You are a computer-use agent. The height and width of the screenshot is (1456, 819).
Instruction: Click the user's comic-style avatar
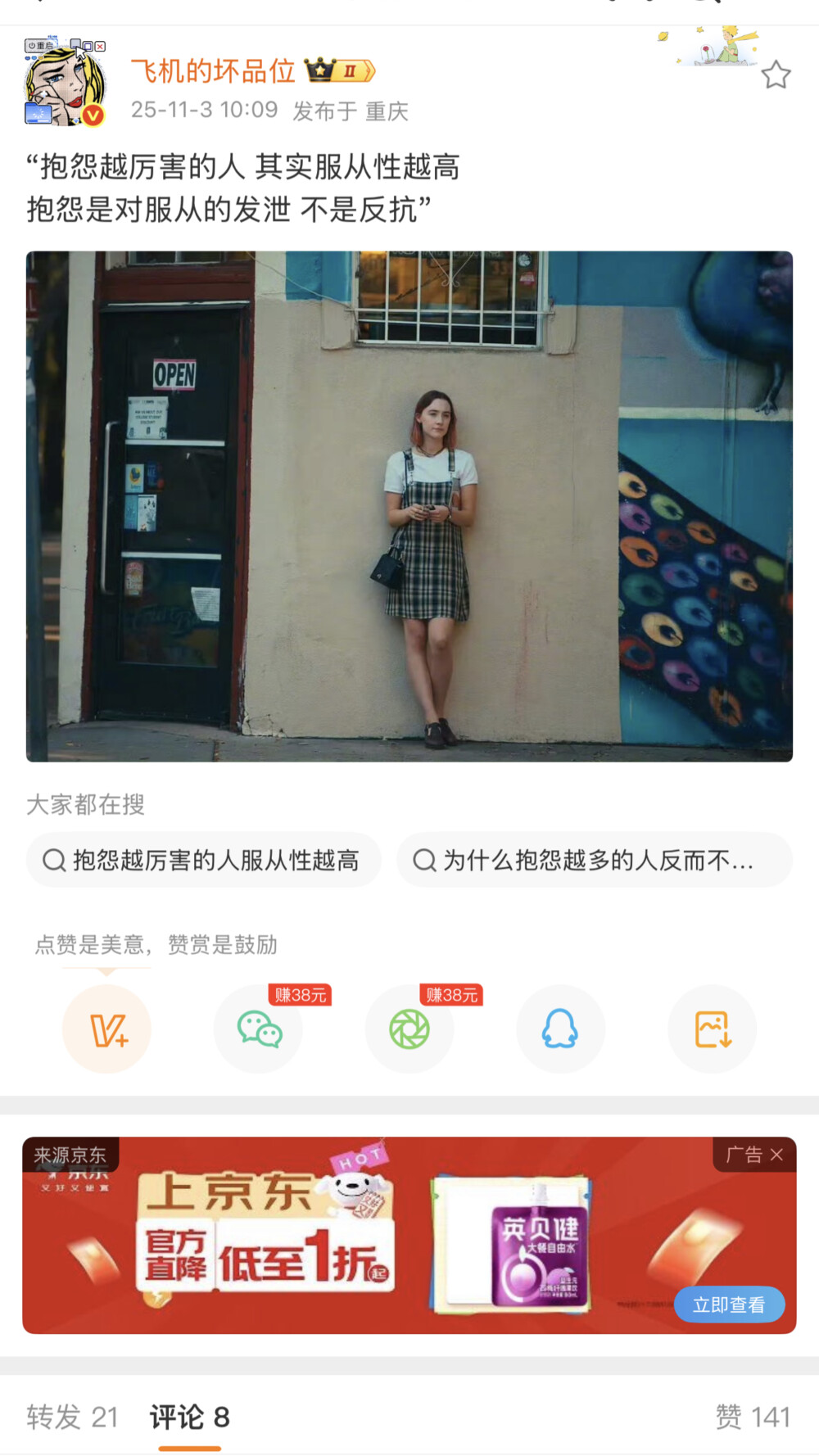(x=63, y=80)
